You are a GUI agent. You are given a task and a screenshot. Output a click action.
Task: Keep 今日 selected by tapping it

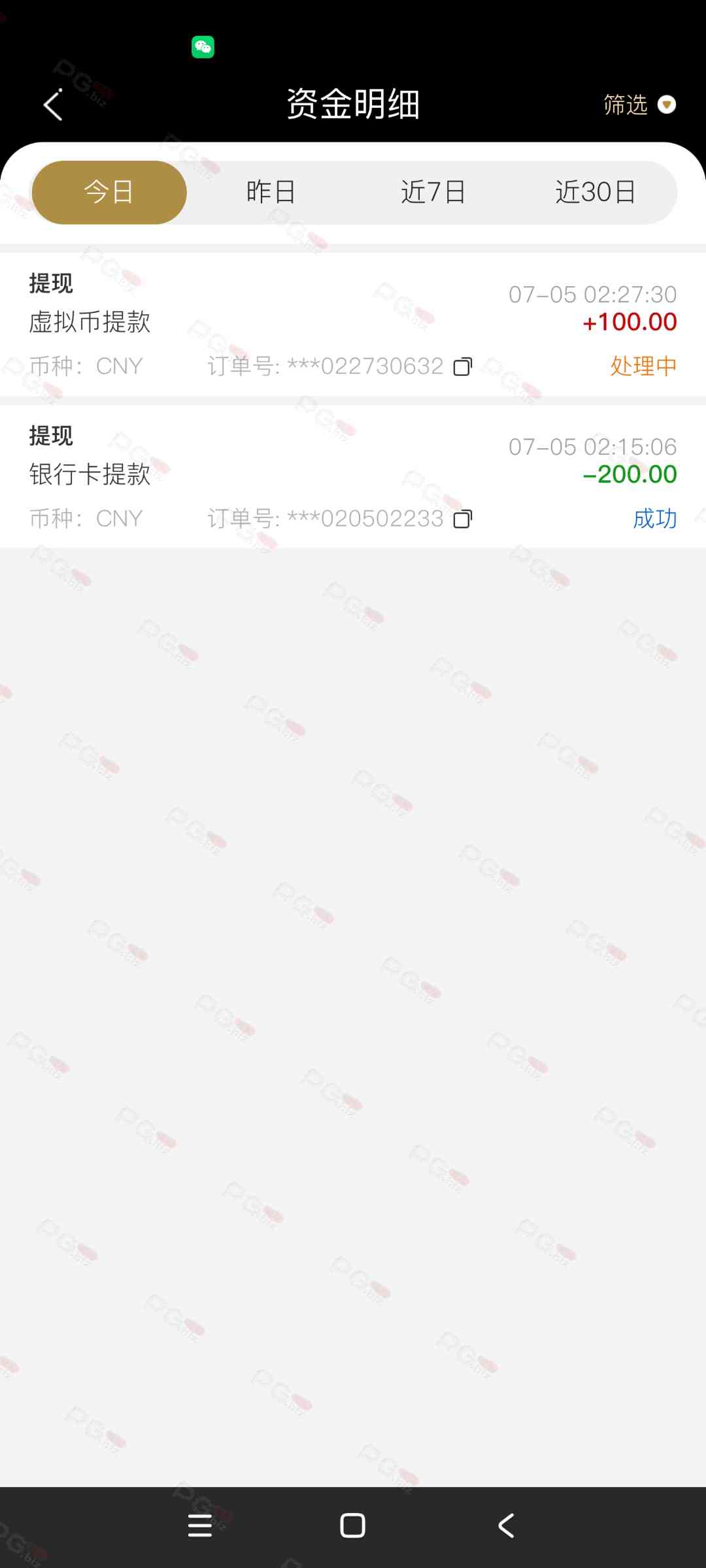tap(109, 191)
